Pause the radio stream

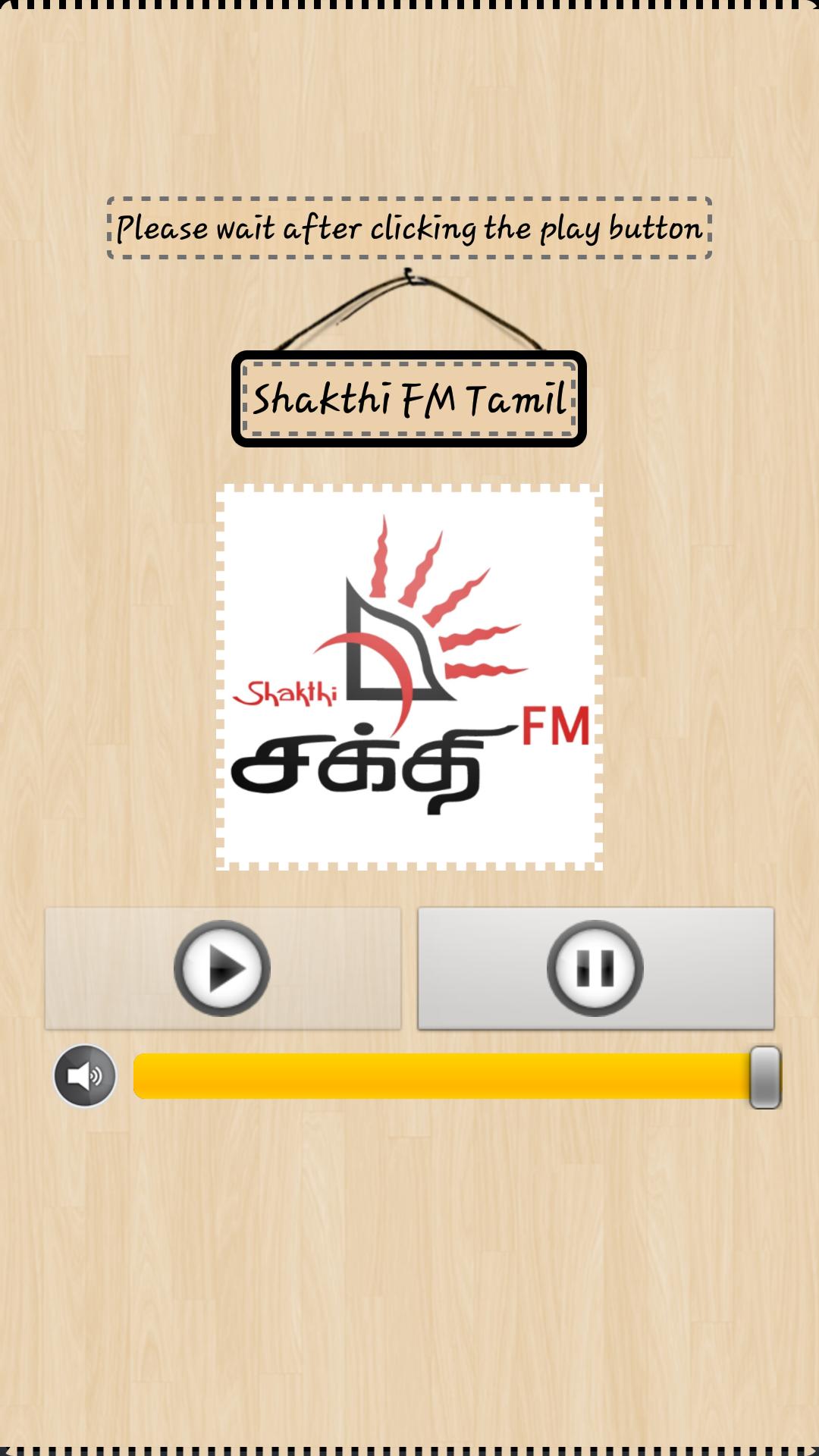[x=595, y=968]
